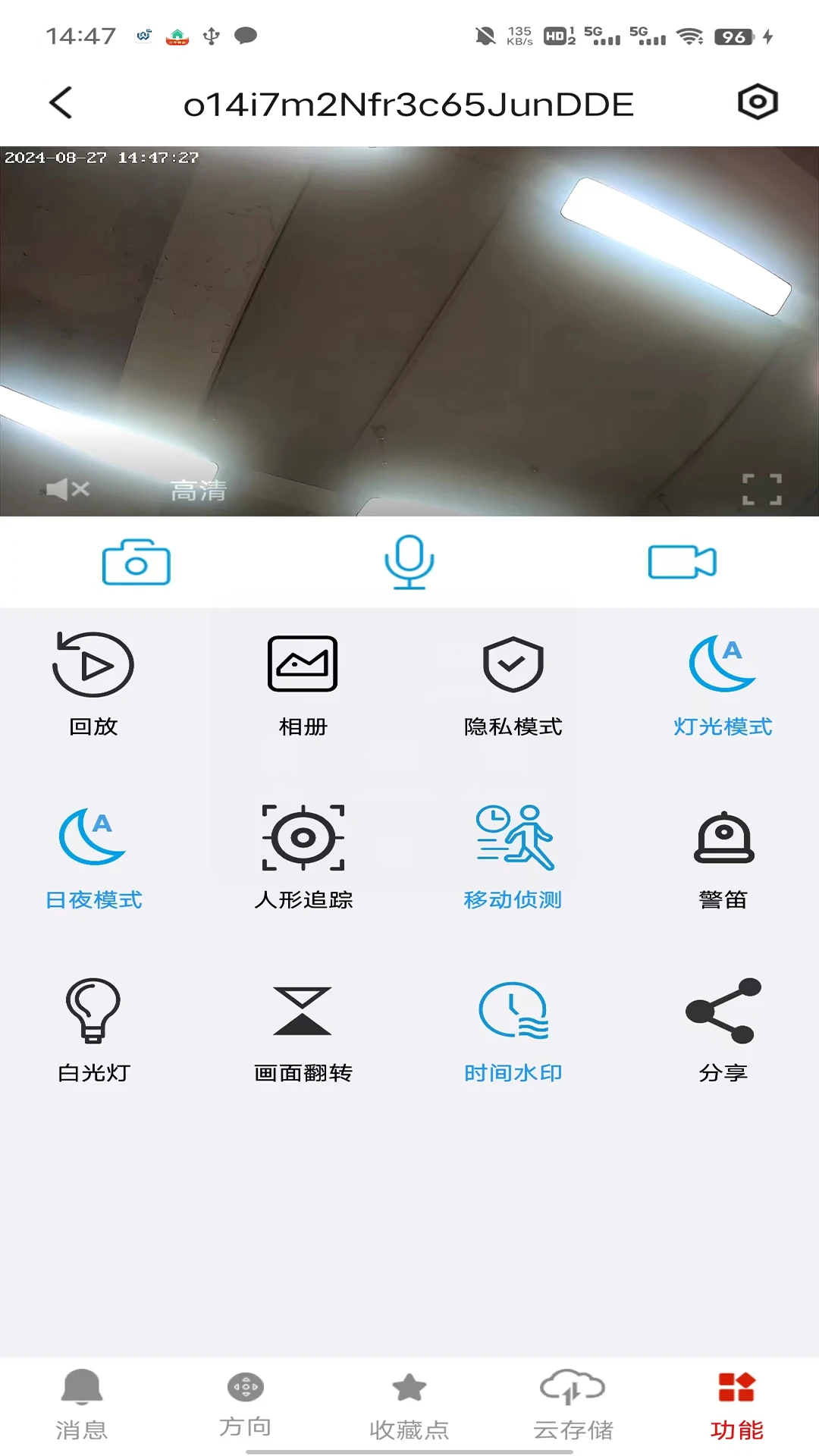The width and height of the screenshot is (819, 1456).
Task: Toggle 移动侦测 motion detection
Action: pyautogui.click(x=513, y=855)
